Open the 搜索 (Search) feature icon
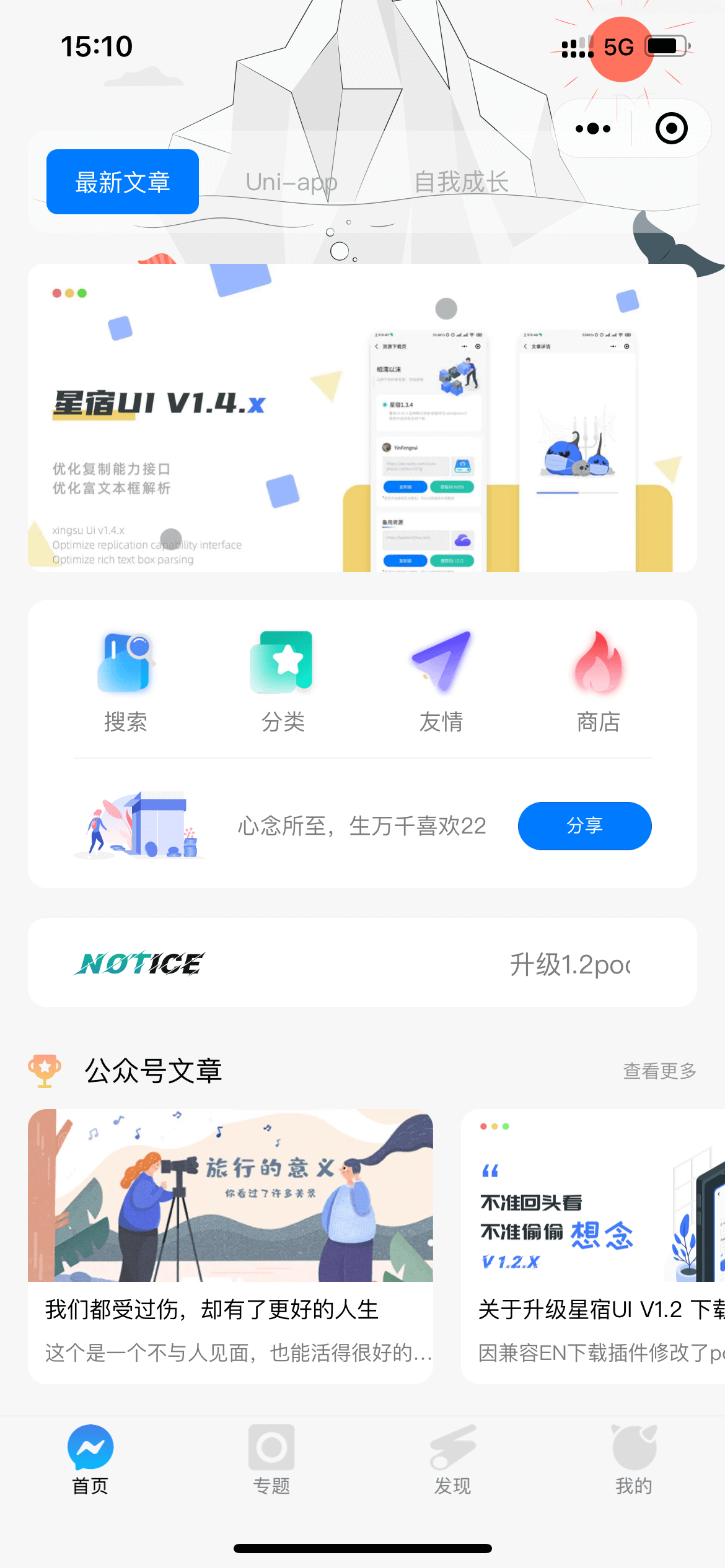The width and height of the screenshot is (725, 1568). coord(124,661)
